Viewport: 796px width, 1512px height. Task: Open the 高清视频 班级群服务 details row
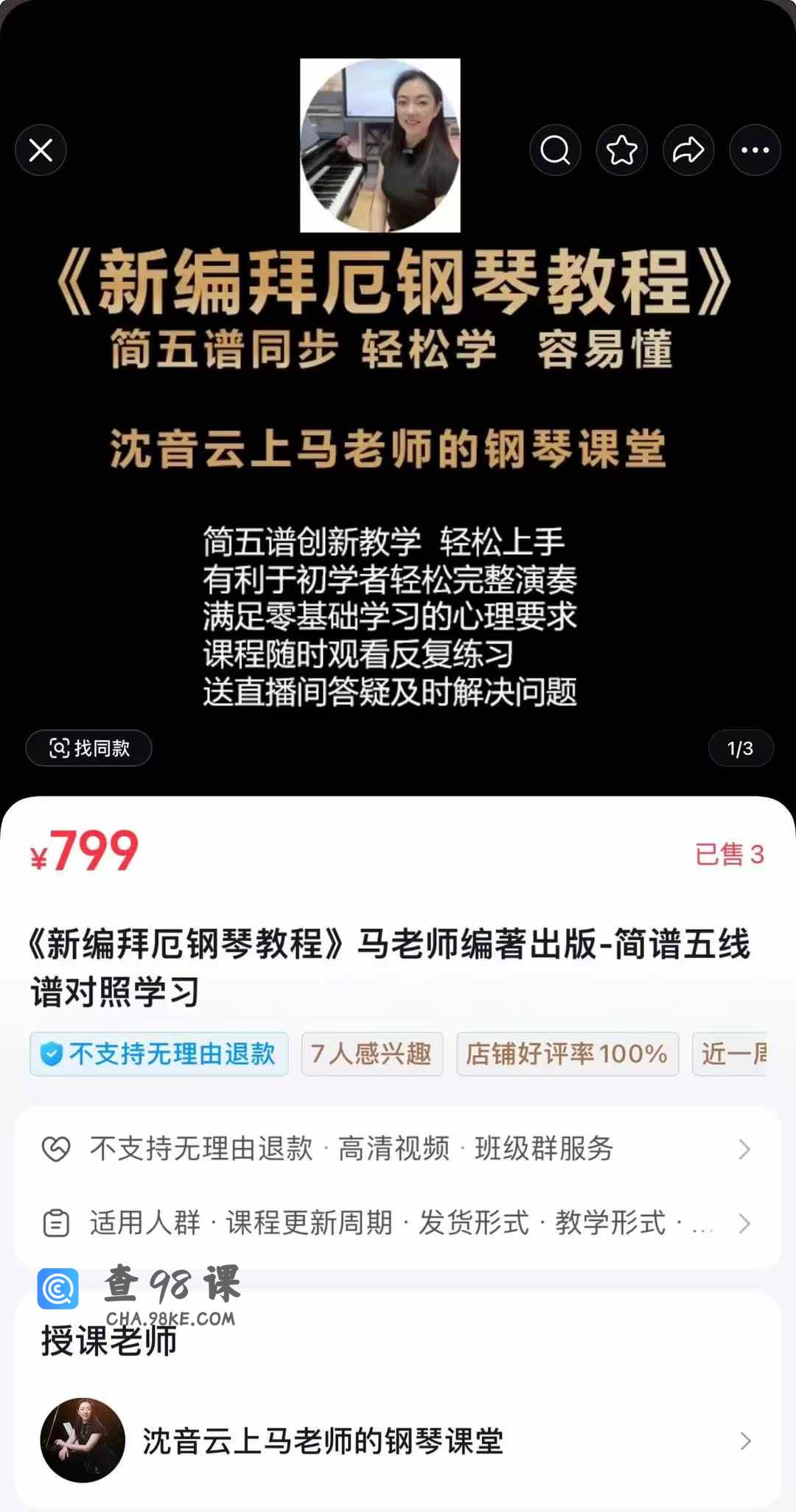[x=398, y=1148]
